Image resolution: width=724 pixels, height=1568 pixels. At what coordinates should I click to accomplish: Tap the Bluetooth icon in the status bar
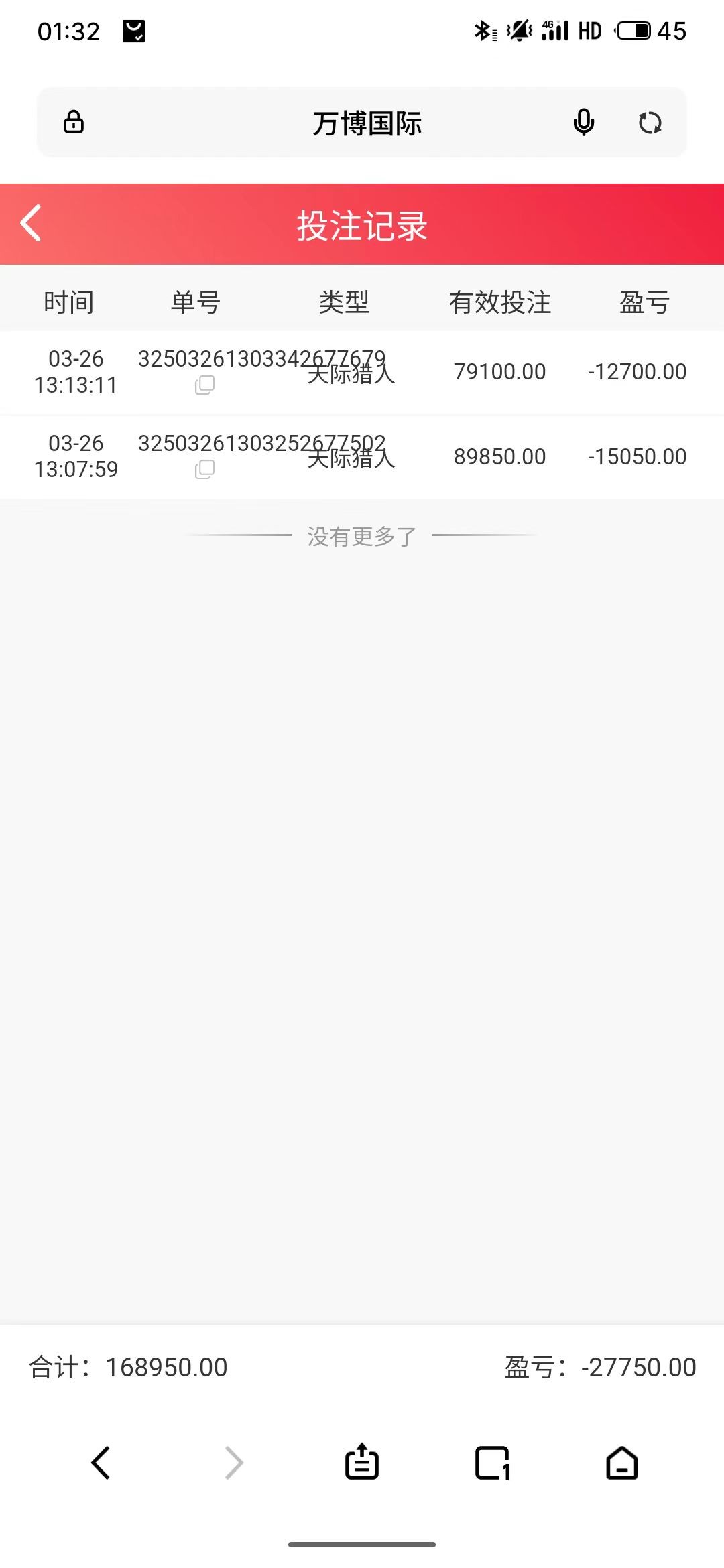point(483,30)
